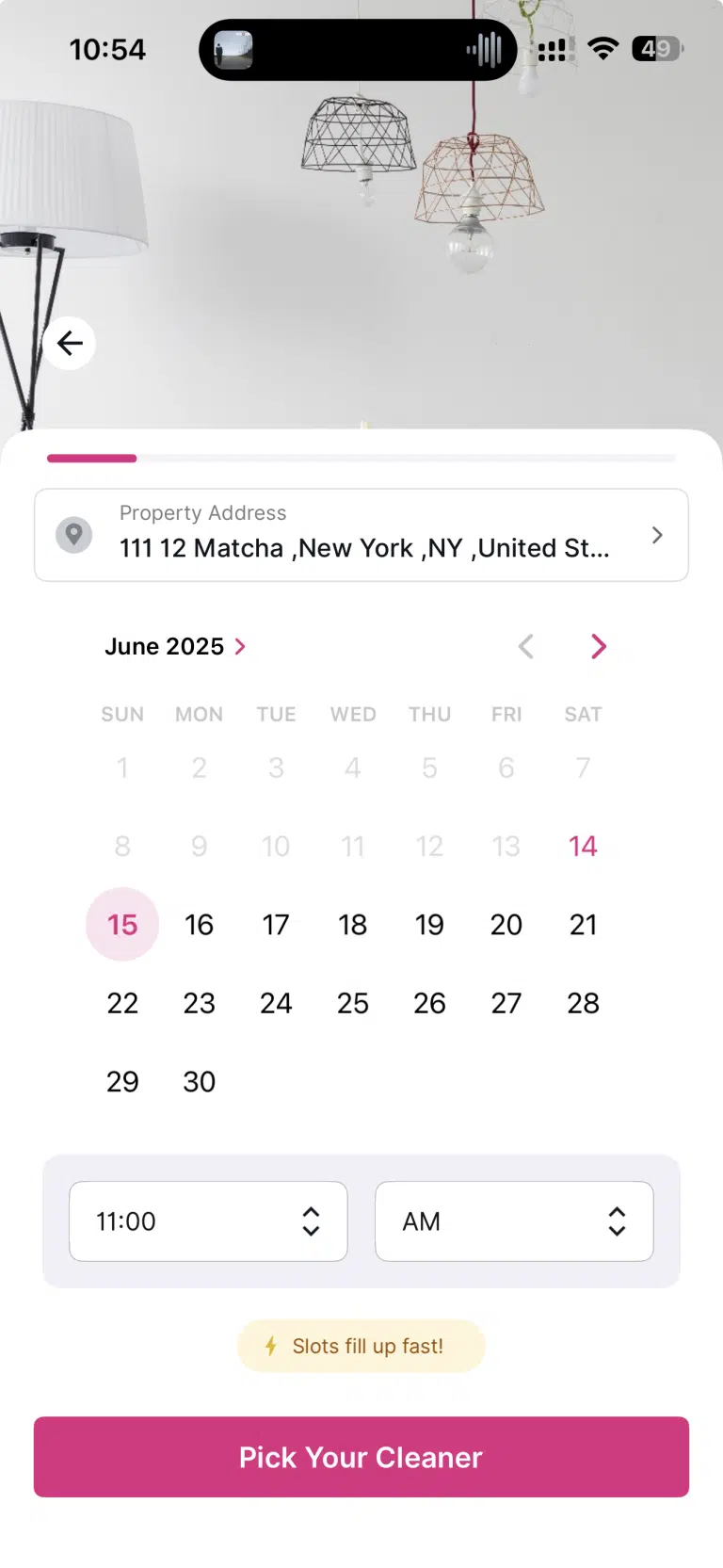Screen dimensions: 723x1568
Task: Open the 11:00 time dropdown
Action: coord(208,1221)
